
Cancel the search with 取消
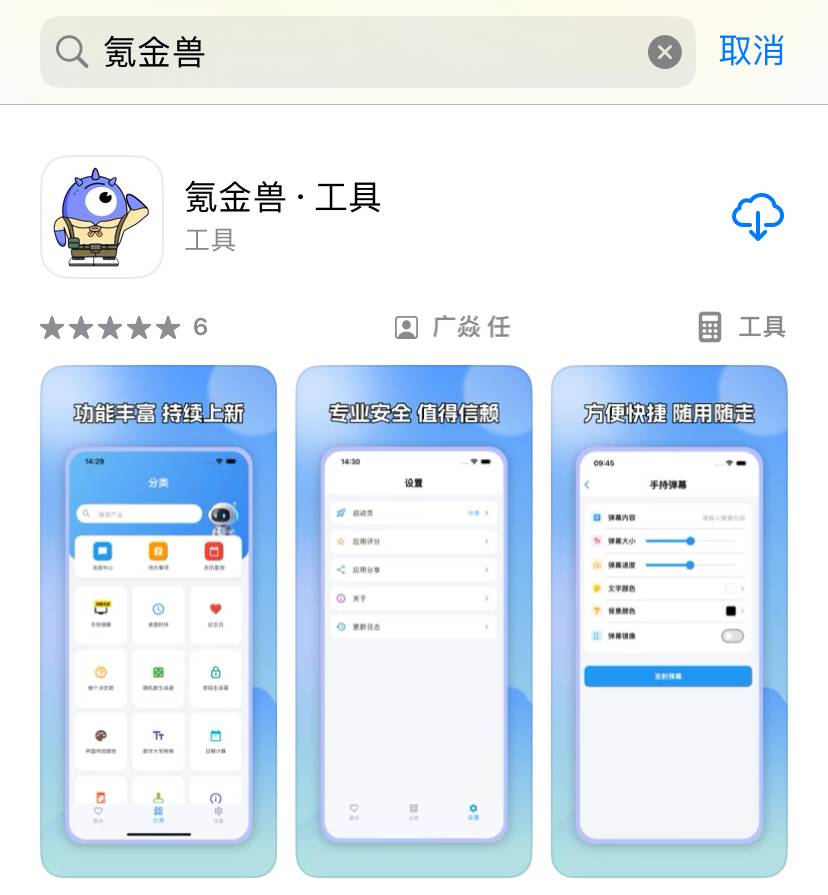point(751,50)
